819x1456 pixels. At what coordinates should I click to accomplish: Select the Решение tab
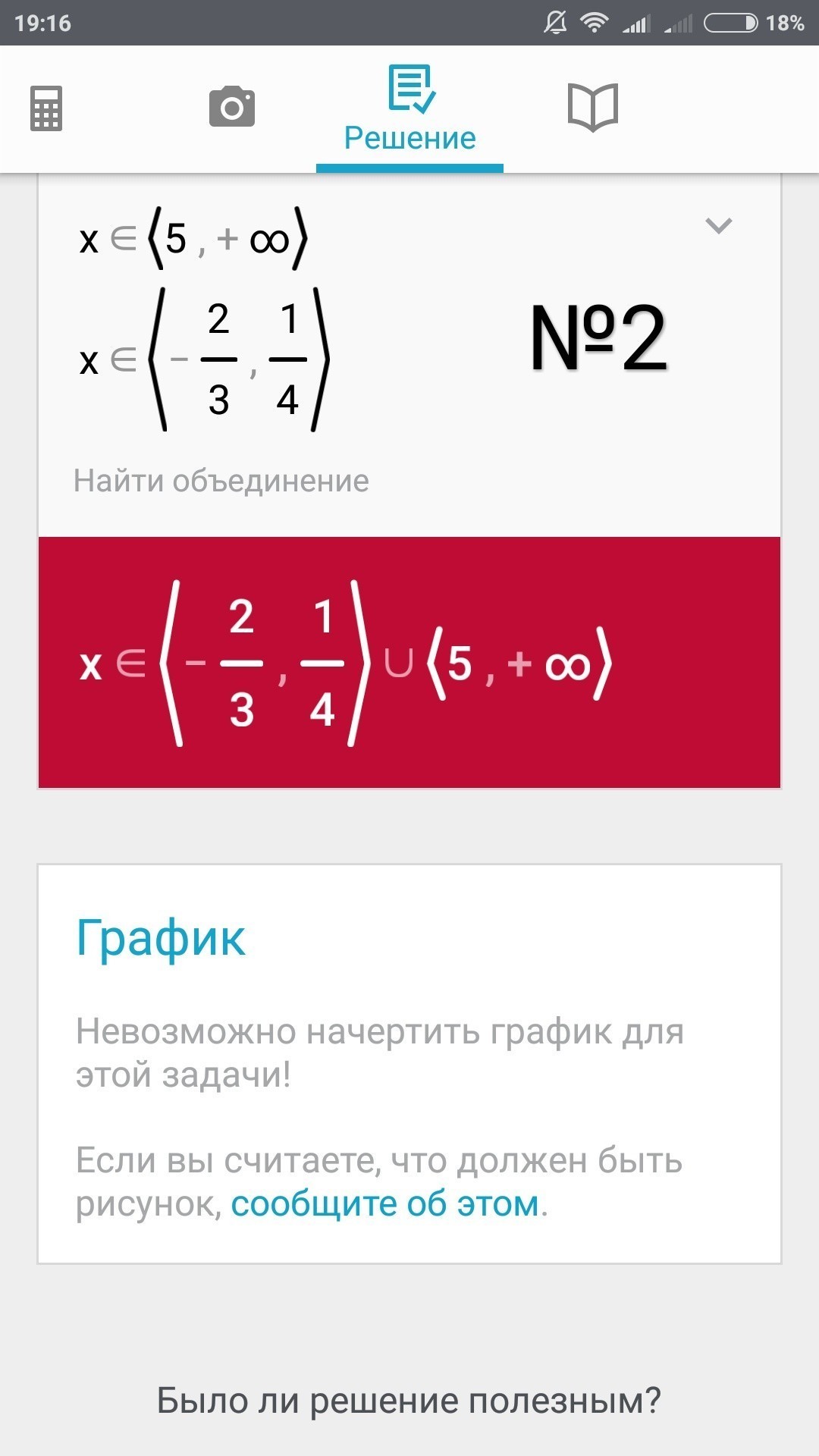tap(409, 110)
